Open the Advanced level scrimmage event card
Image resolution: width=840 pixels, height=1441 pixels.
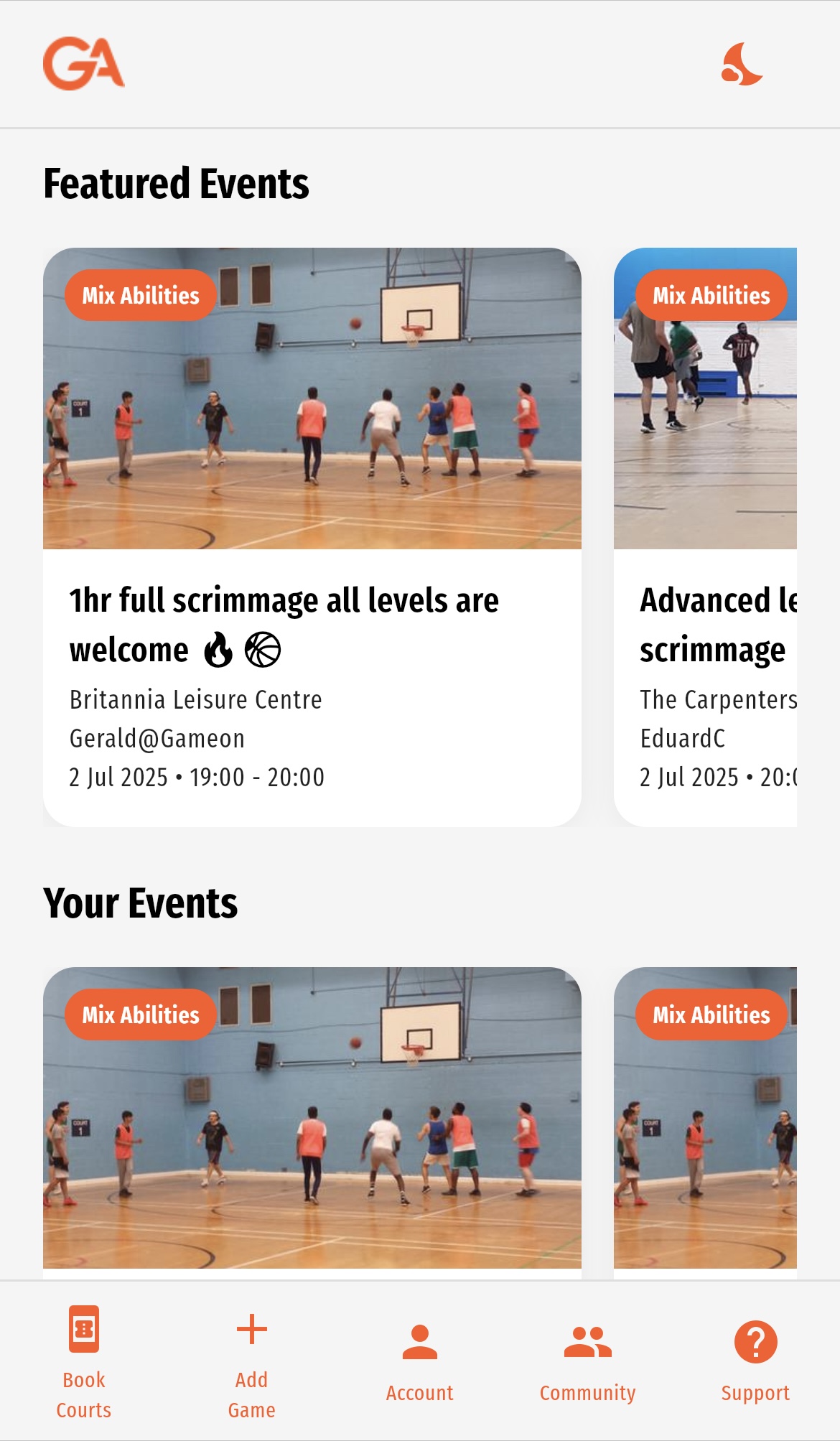tap(705, 537)
